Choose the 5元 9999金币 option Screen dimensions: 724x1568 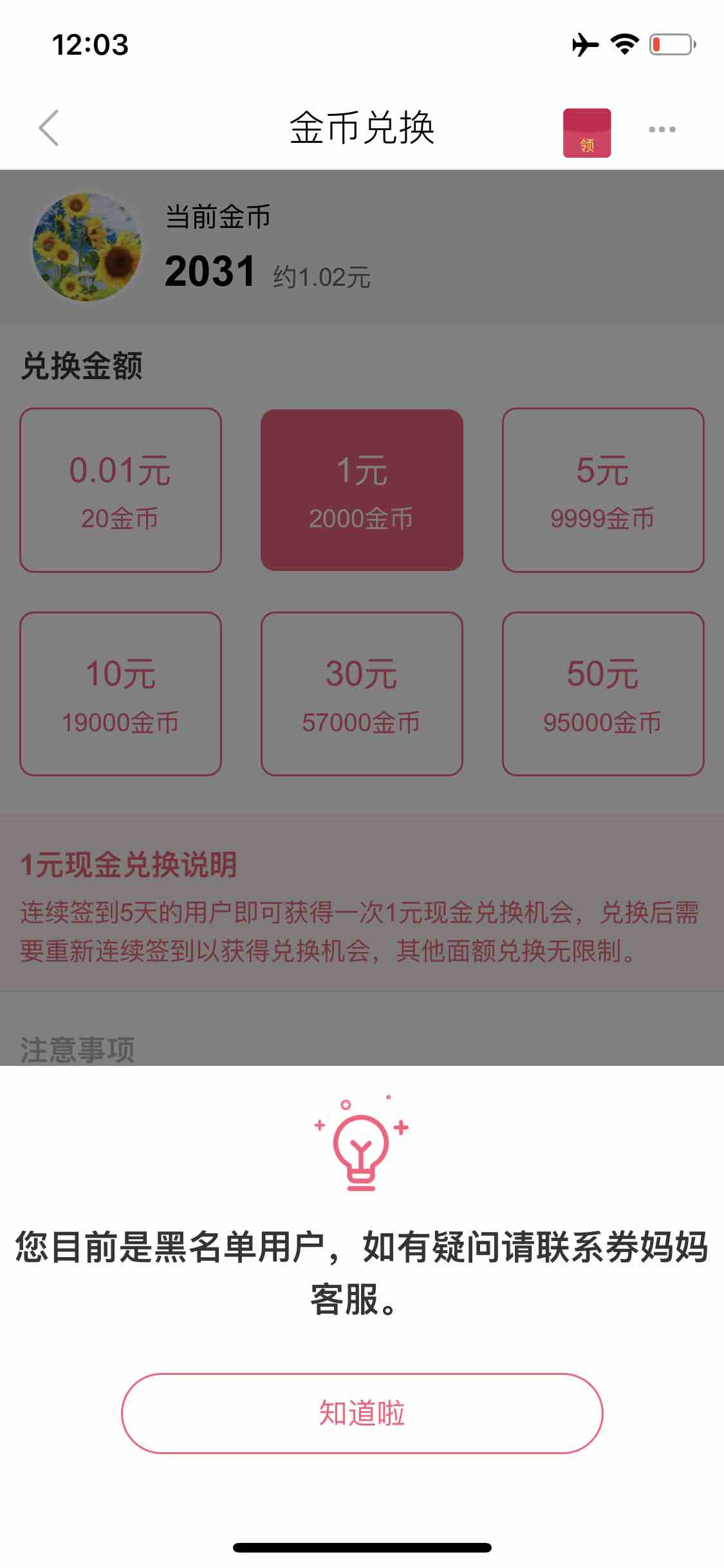603,490
